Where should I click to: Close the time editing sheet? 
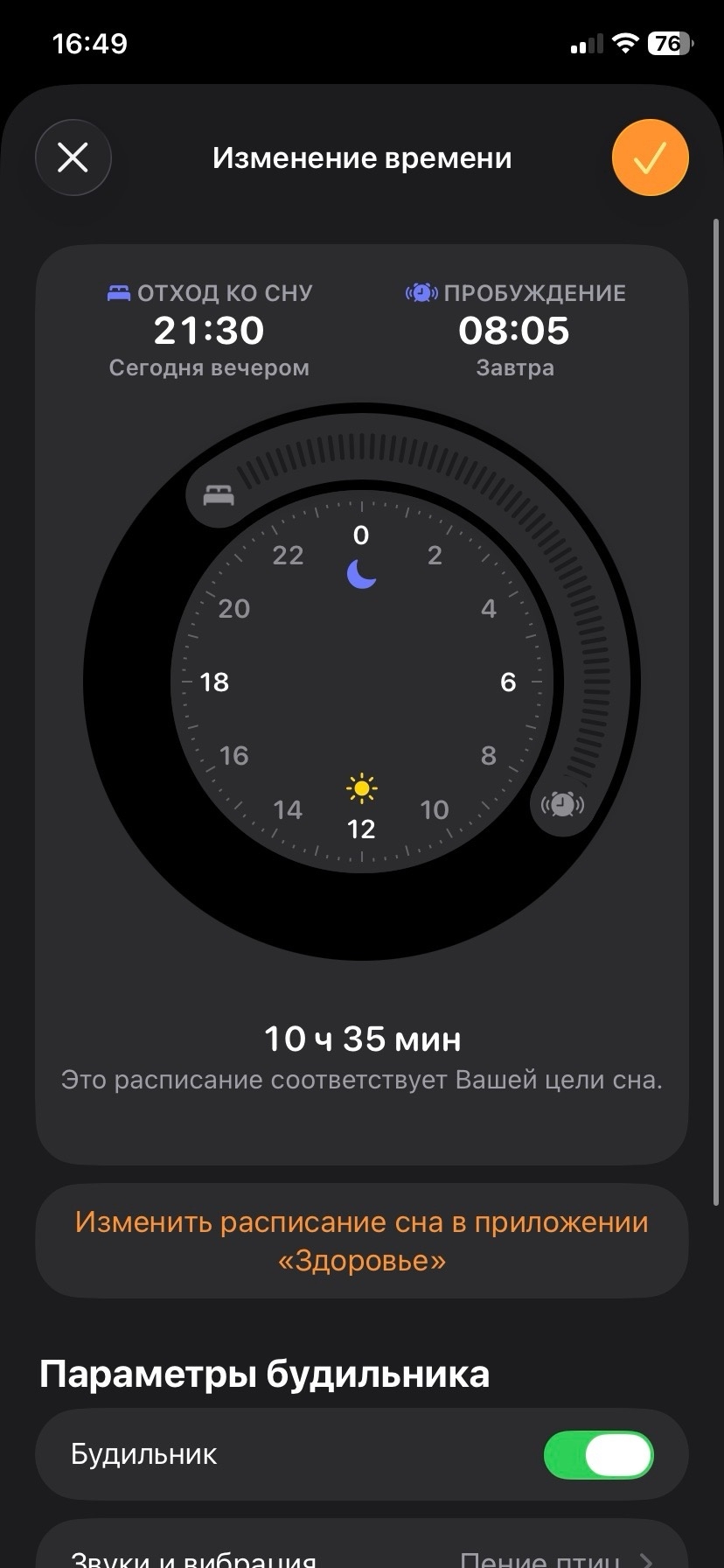coord(73,158)
